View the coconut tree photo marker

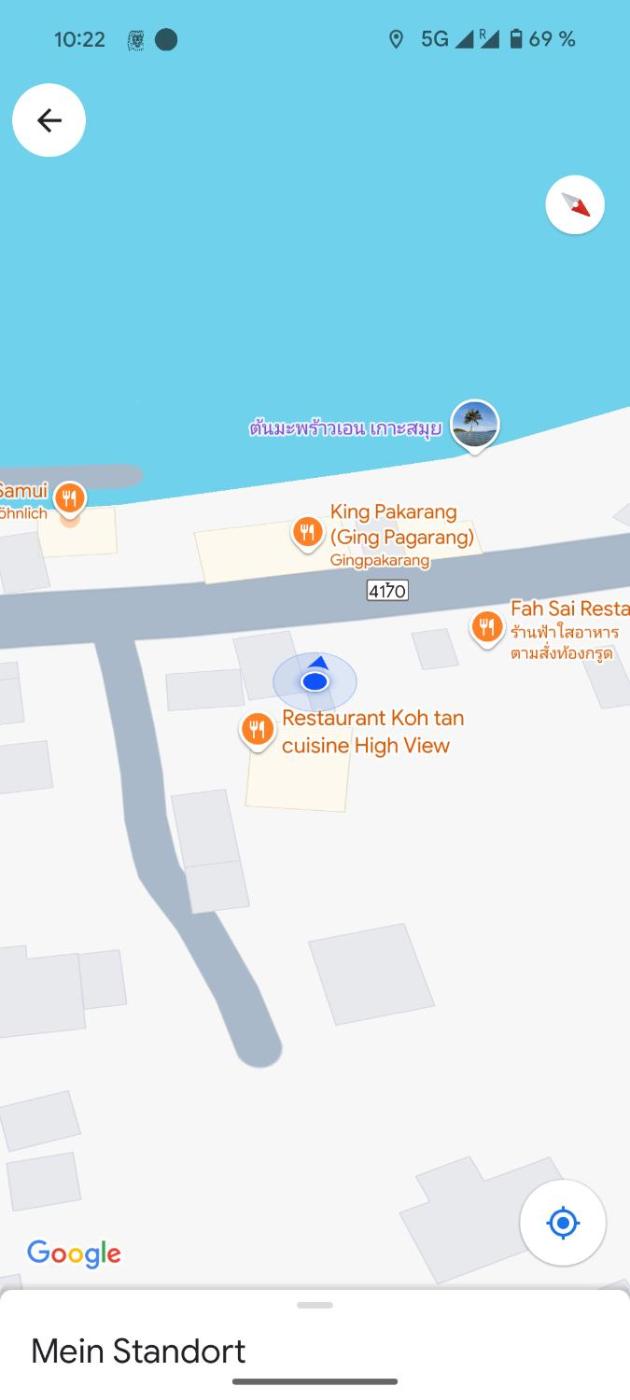point(474,423)
